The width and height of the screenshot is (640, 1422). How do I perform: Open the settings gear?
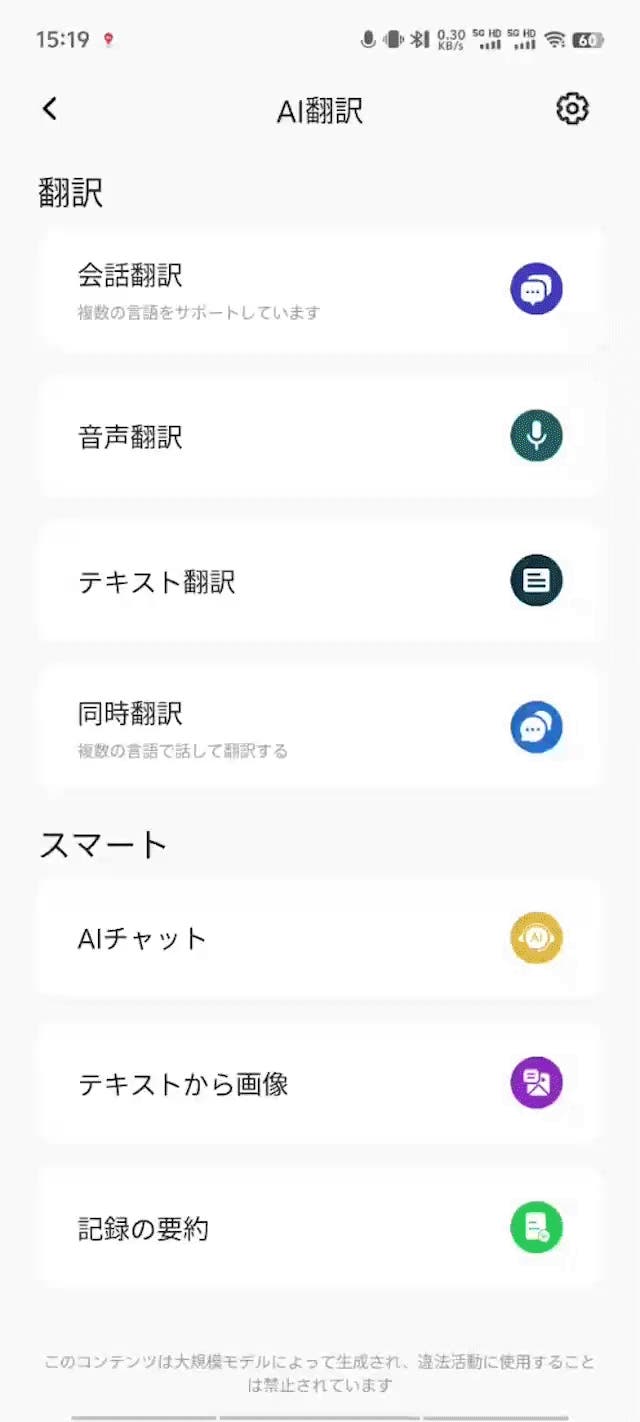point(572,109)
